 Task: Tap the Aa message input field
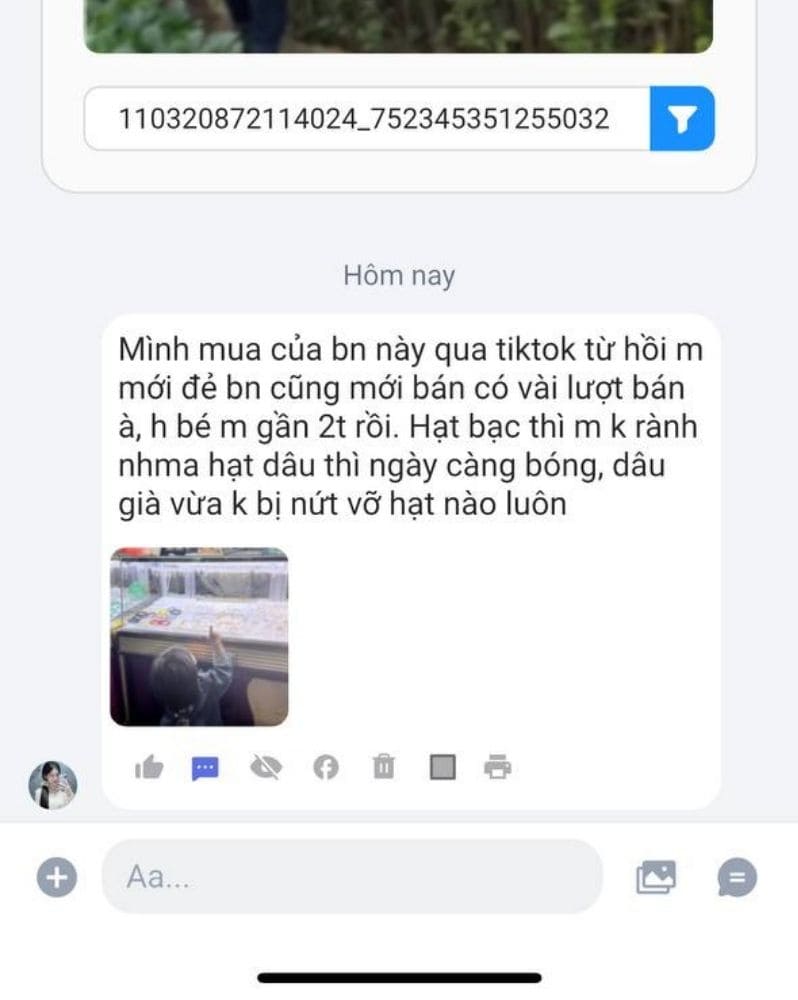pos(350,877)
